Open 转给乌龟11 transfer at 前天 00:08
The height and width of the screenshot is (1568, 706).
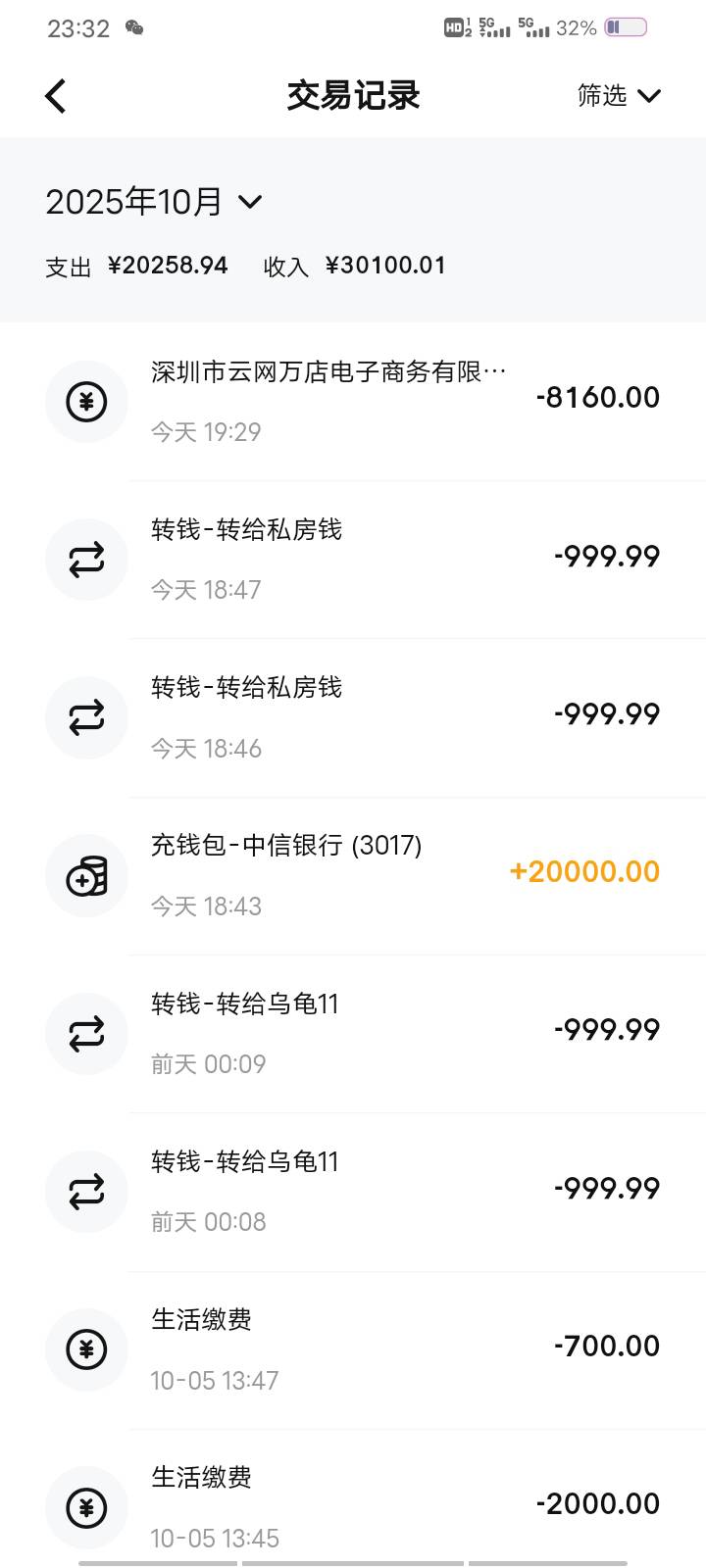pyautogui.click(x=353, y=1193)
